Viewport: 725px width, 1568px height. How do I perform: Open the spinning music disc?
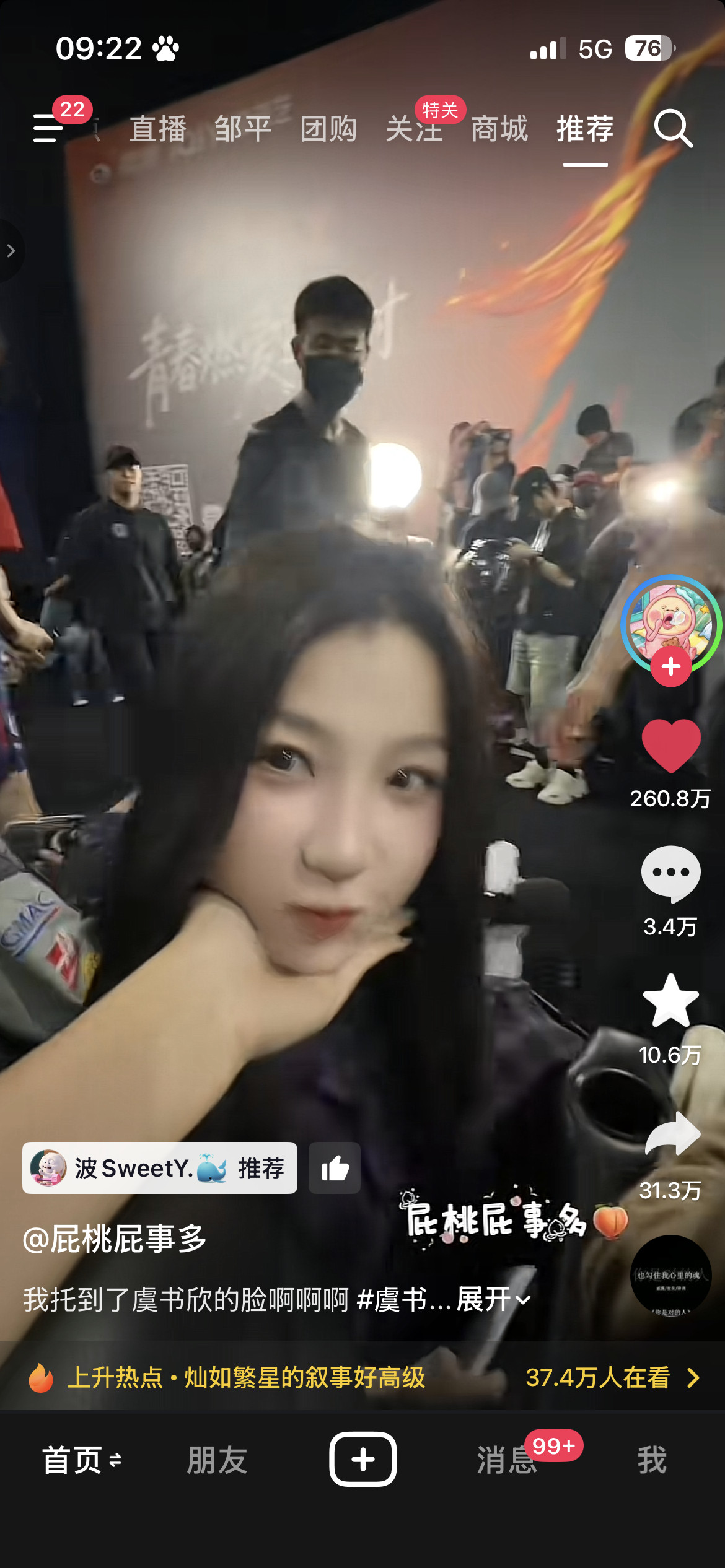coord(670,1276)
